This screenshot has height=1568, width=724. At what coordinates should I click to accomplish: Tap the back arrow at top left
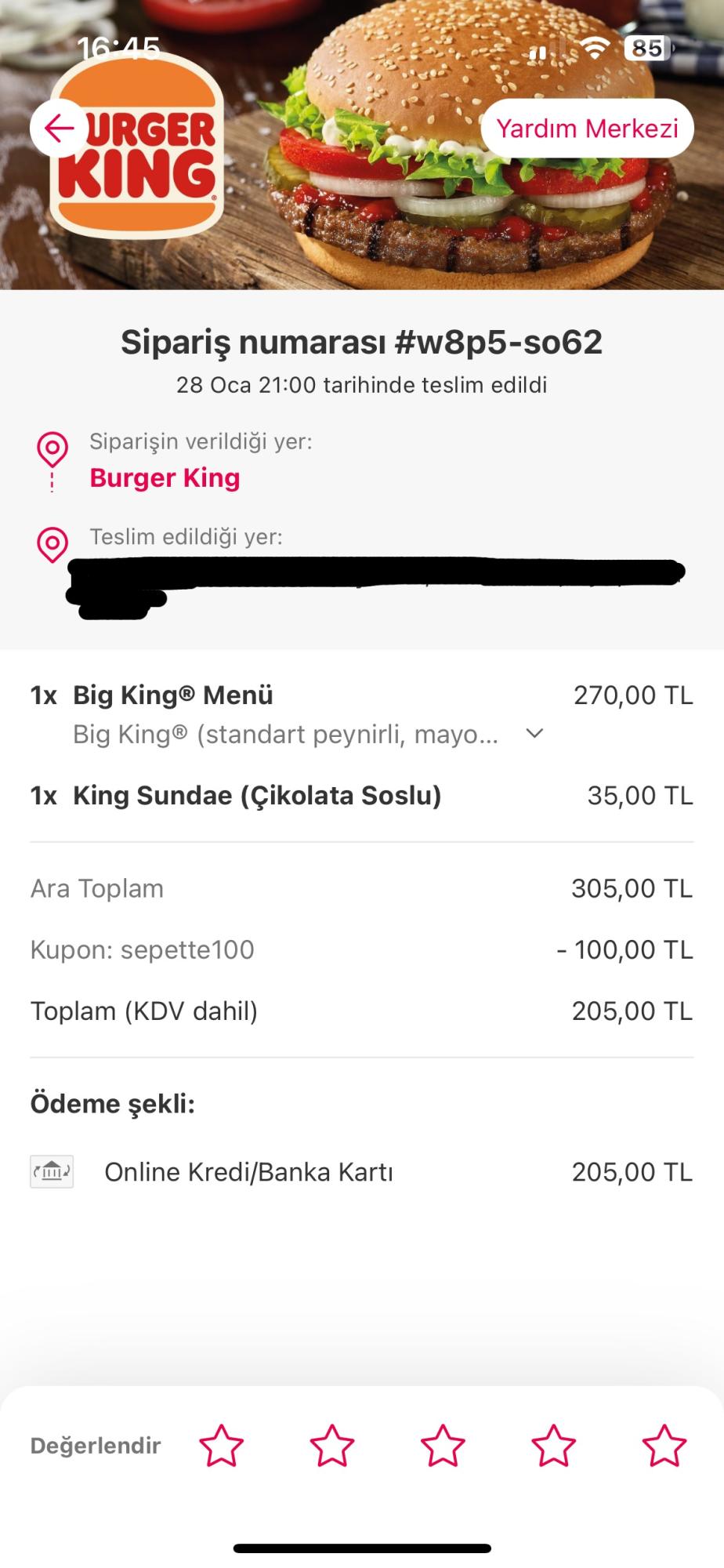coord(58,128)
